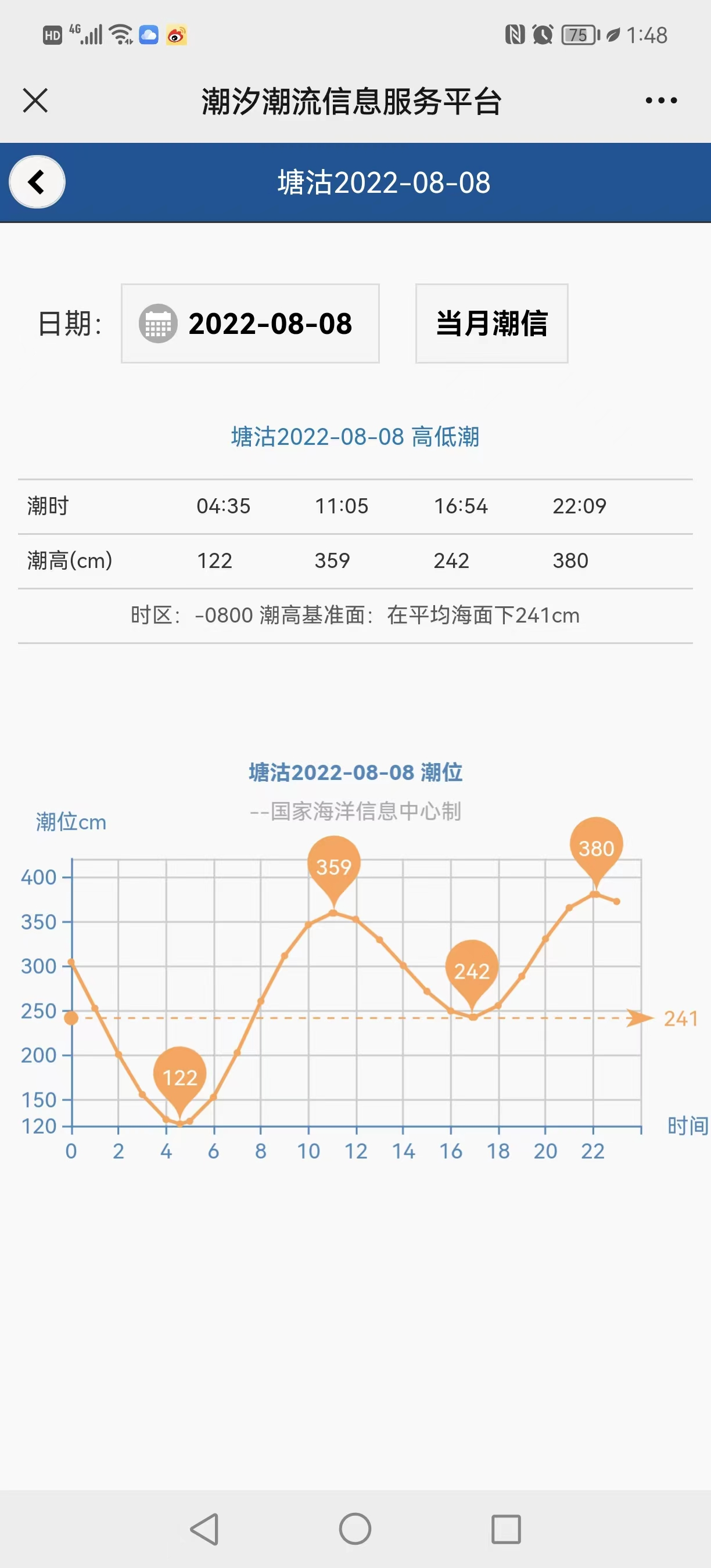Image resolution: width=711 pixels, height=1568 pixels.
Task: Tap the 122 low tide chart marker
Action: [x=179, y=1077]
